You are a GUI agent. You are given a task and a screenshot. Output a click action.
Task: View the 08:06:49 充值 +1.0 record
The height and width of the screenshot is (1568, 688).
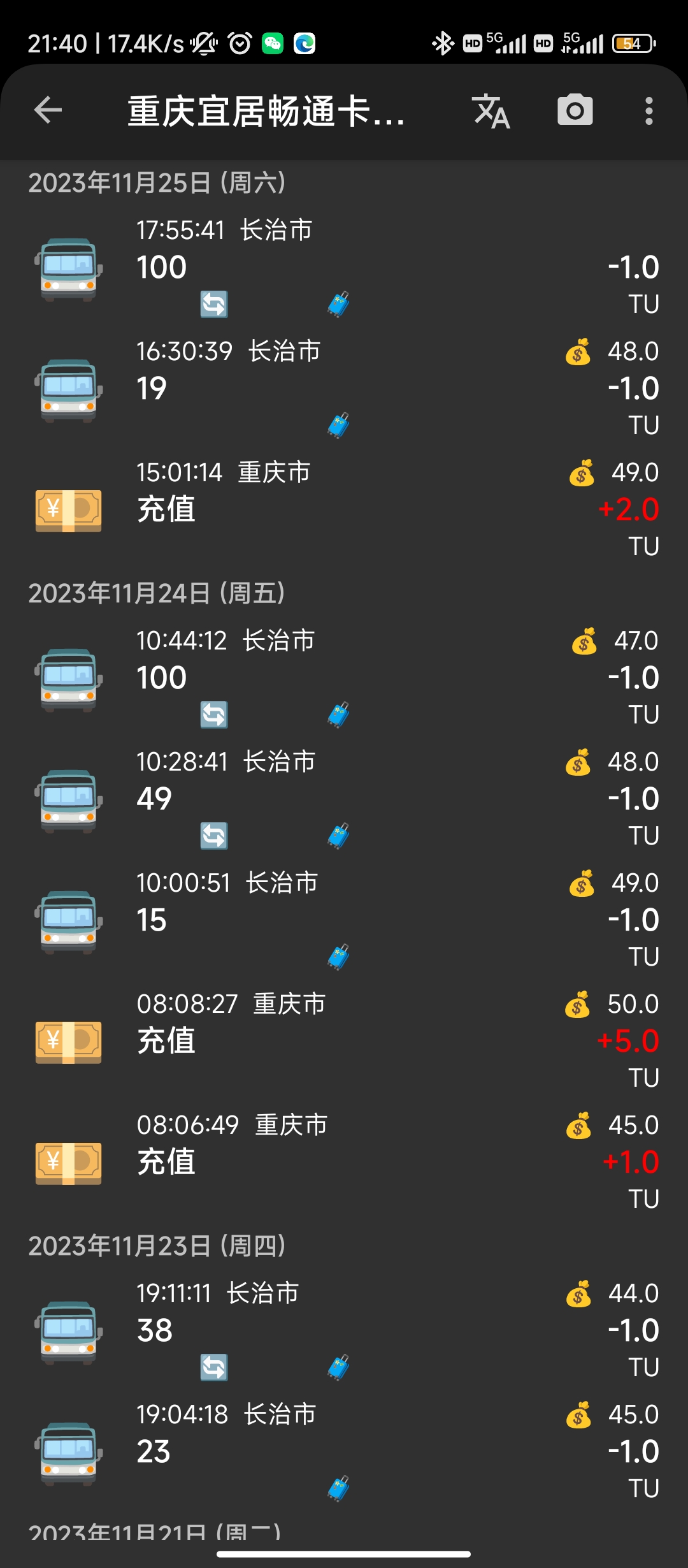344,1163
